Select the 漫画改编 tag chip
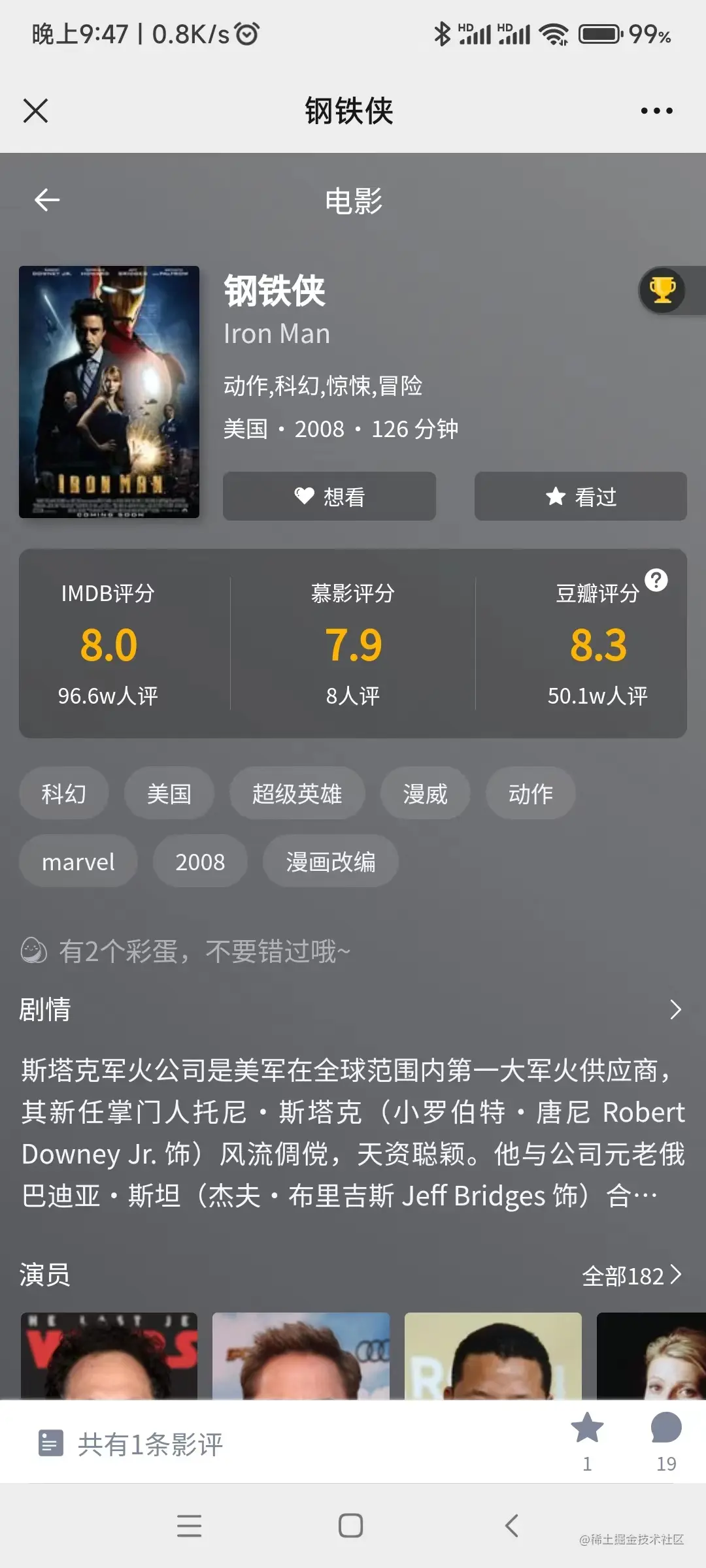 [x=331, y=862]
